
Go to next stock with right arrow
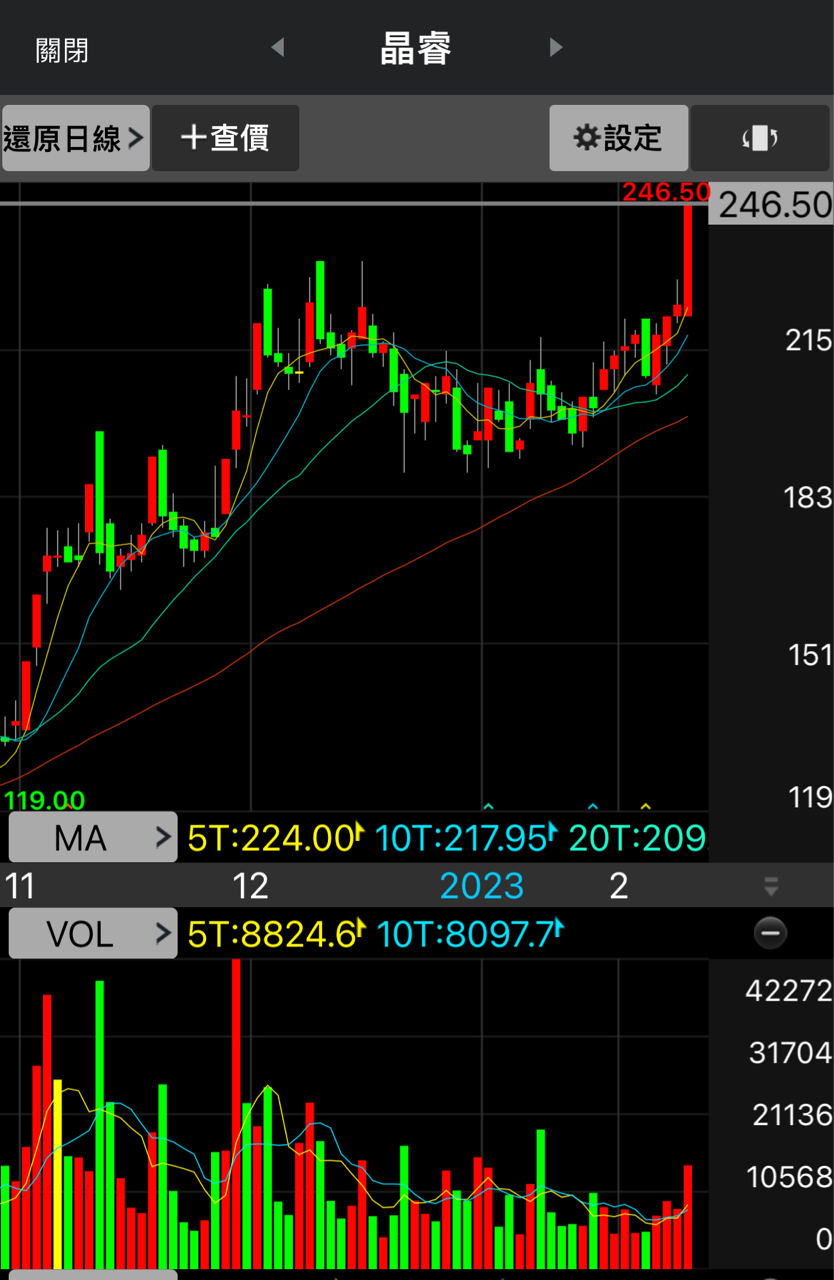[556, 47]
